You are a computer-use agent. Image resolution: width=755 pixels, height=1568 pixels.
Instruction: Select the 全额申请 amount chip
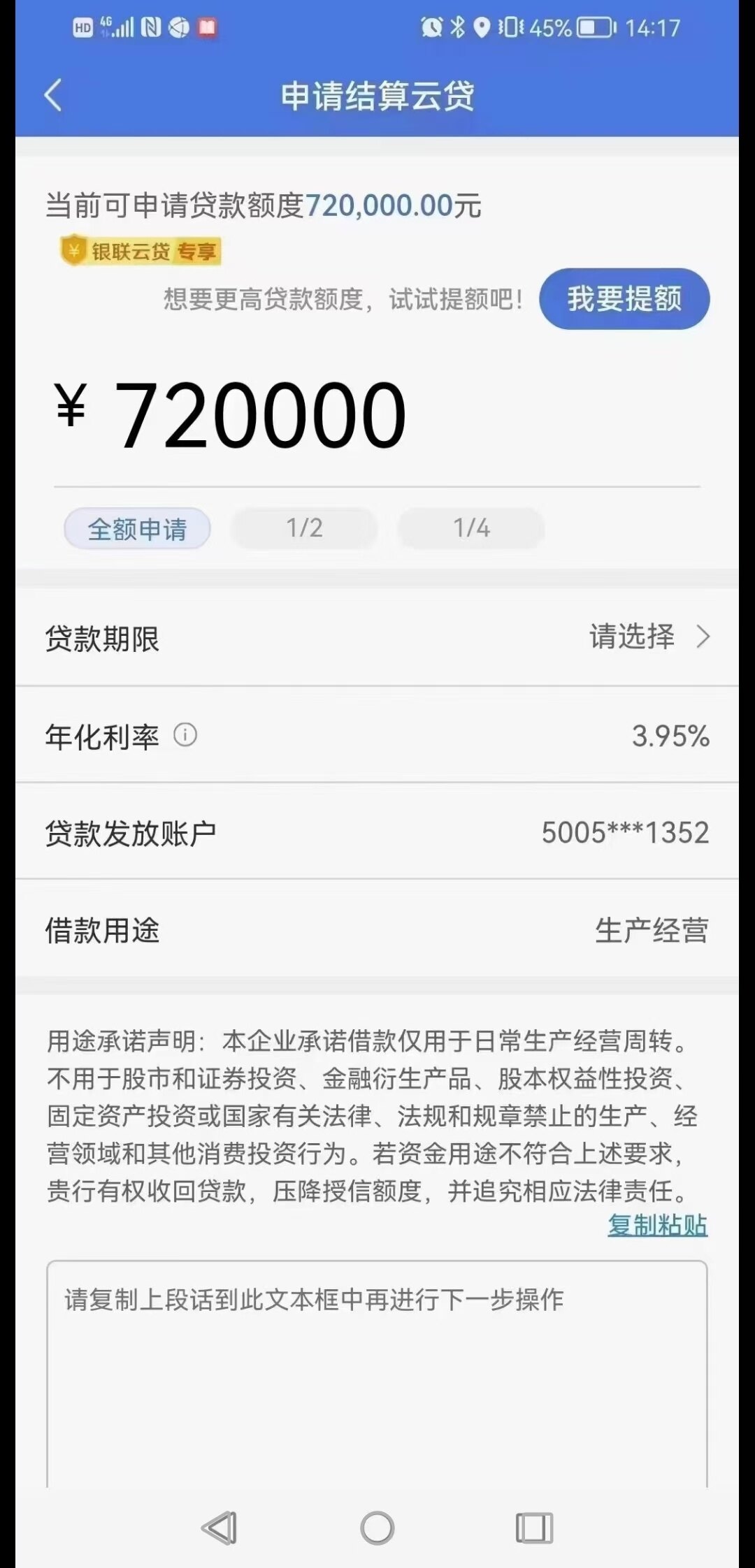137,528
